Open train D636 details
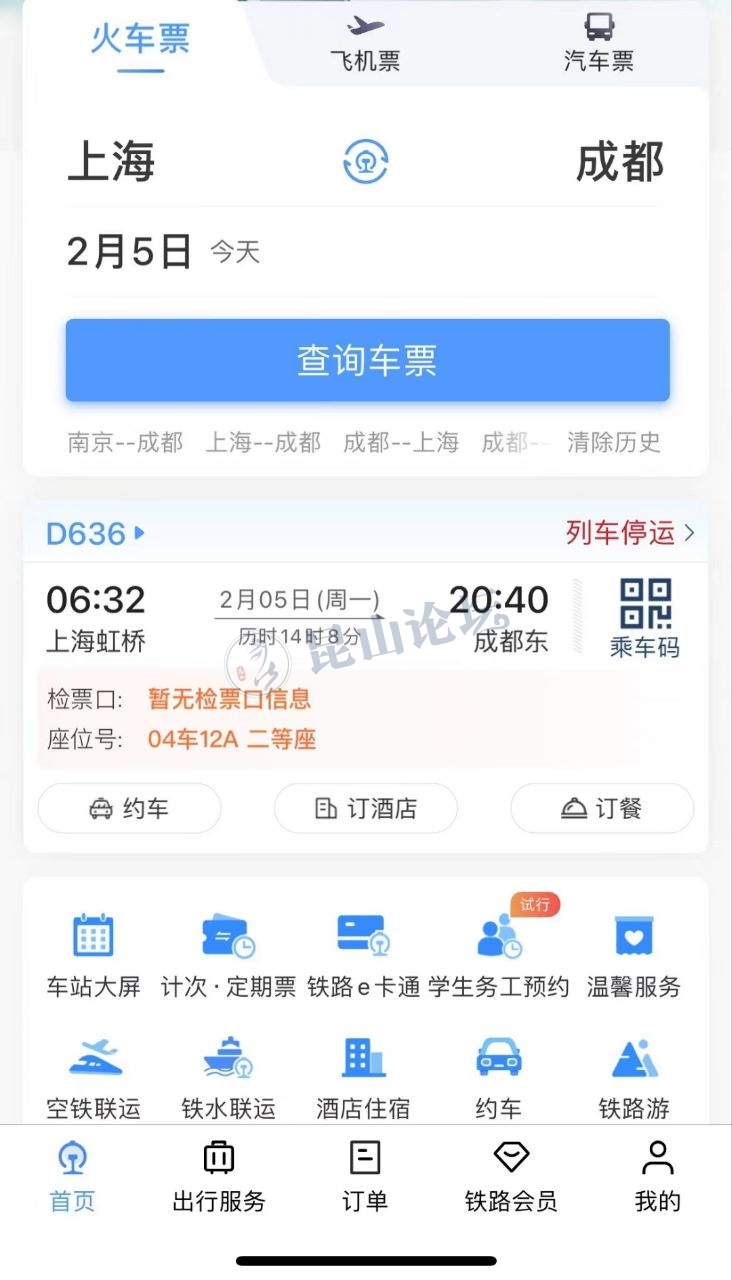This screenshot has width=732, height=1280. (x=96, y=533)
